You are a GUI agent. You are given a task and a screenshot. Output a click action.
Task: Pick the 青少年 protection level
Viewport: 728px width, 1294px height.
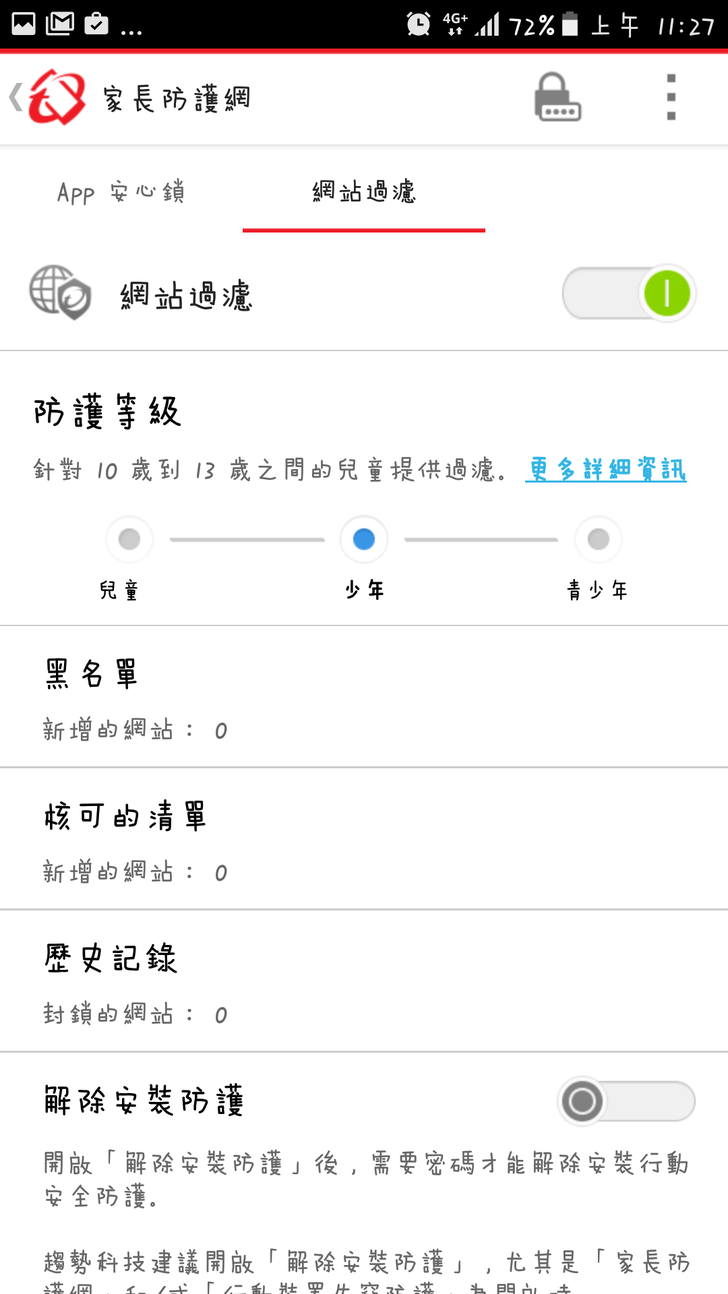click(598, 541)
